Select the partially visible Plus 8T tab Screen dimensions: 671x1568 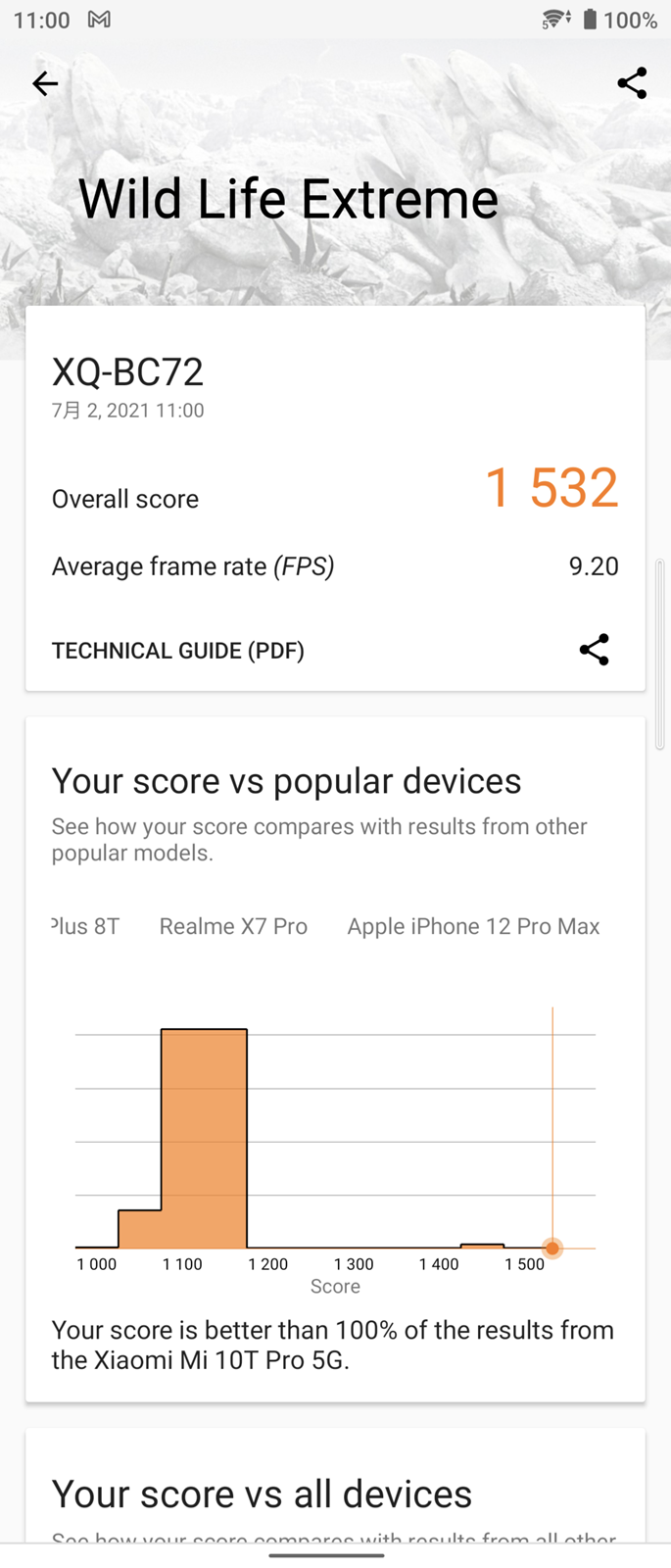tap(86, 926)
